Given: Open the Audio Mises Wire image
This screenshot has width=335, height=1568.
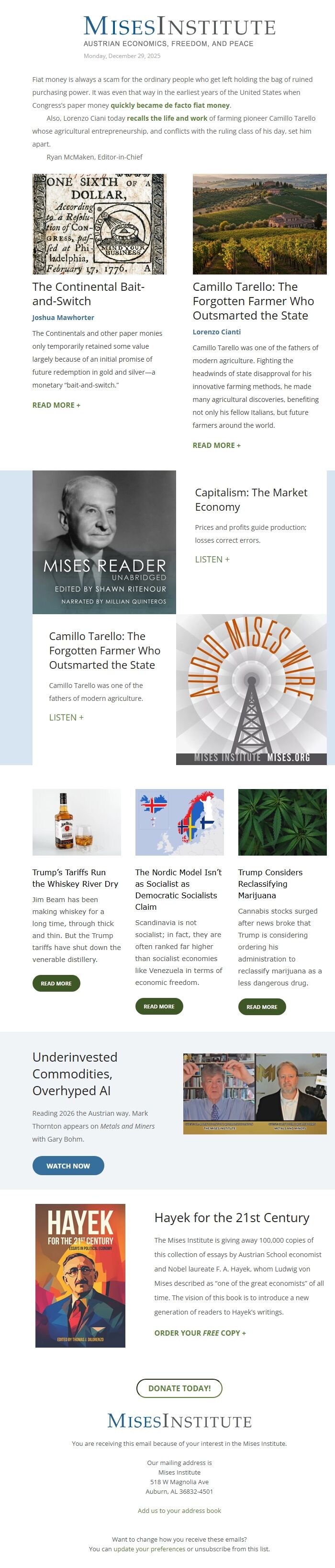Looking at the screenshot, I should [x=251, y=689].
